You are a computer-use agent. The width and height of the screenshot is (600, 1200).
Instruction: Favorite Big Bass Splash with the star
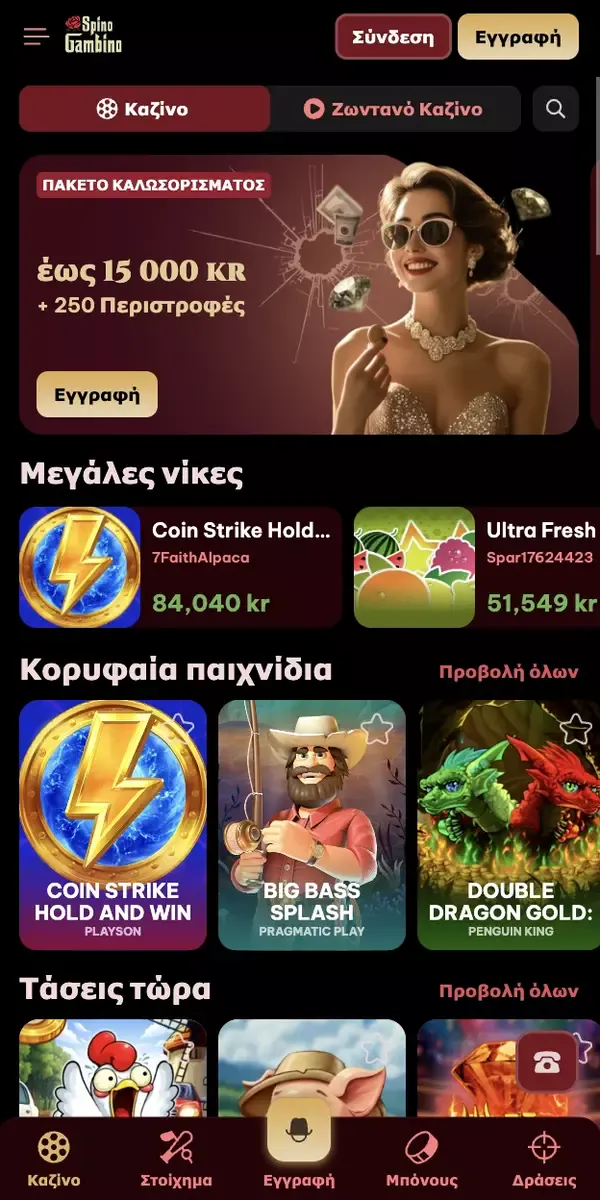click(x=376, y=729)
